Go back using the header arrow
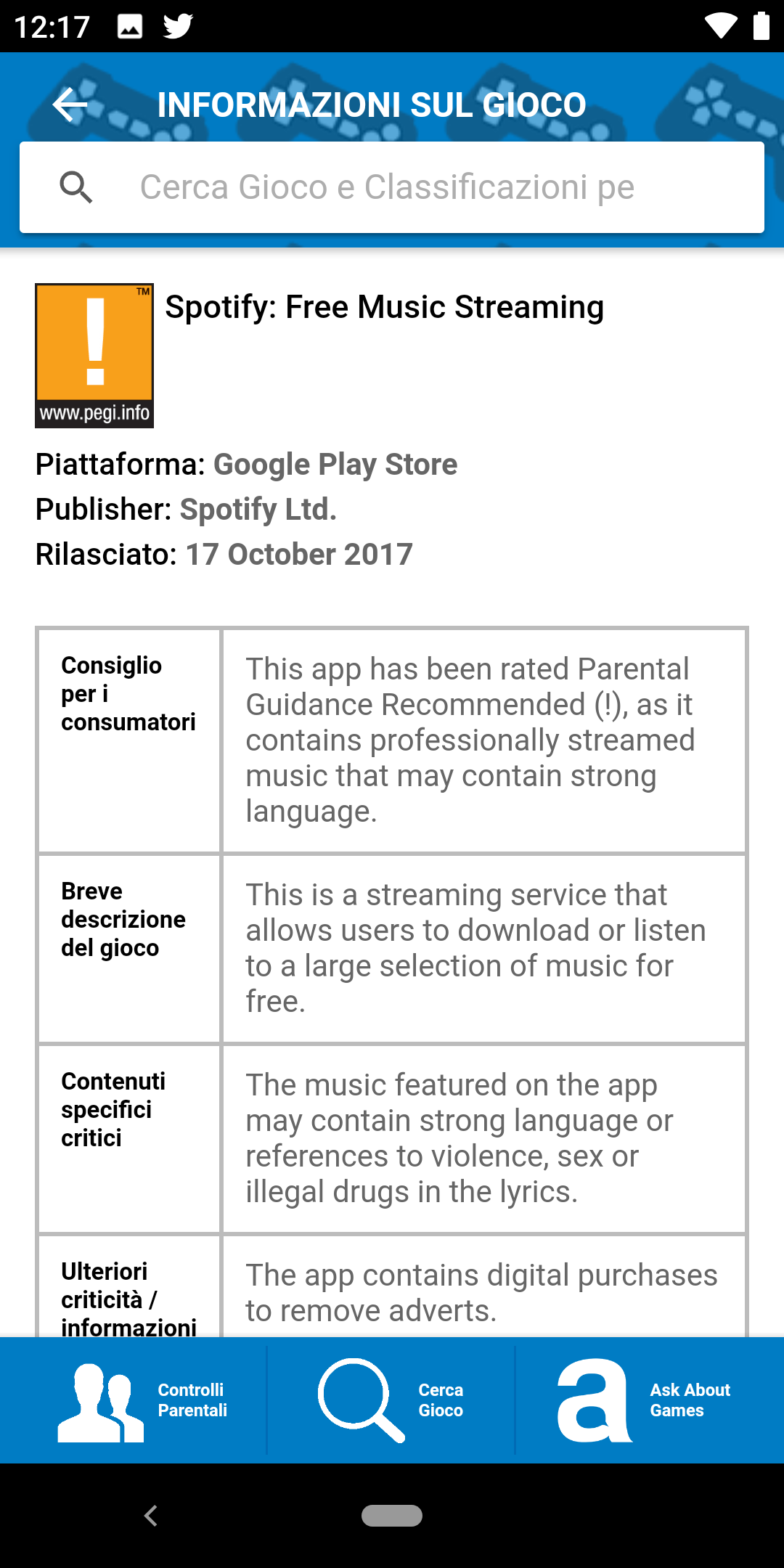 point(70,105)
